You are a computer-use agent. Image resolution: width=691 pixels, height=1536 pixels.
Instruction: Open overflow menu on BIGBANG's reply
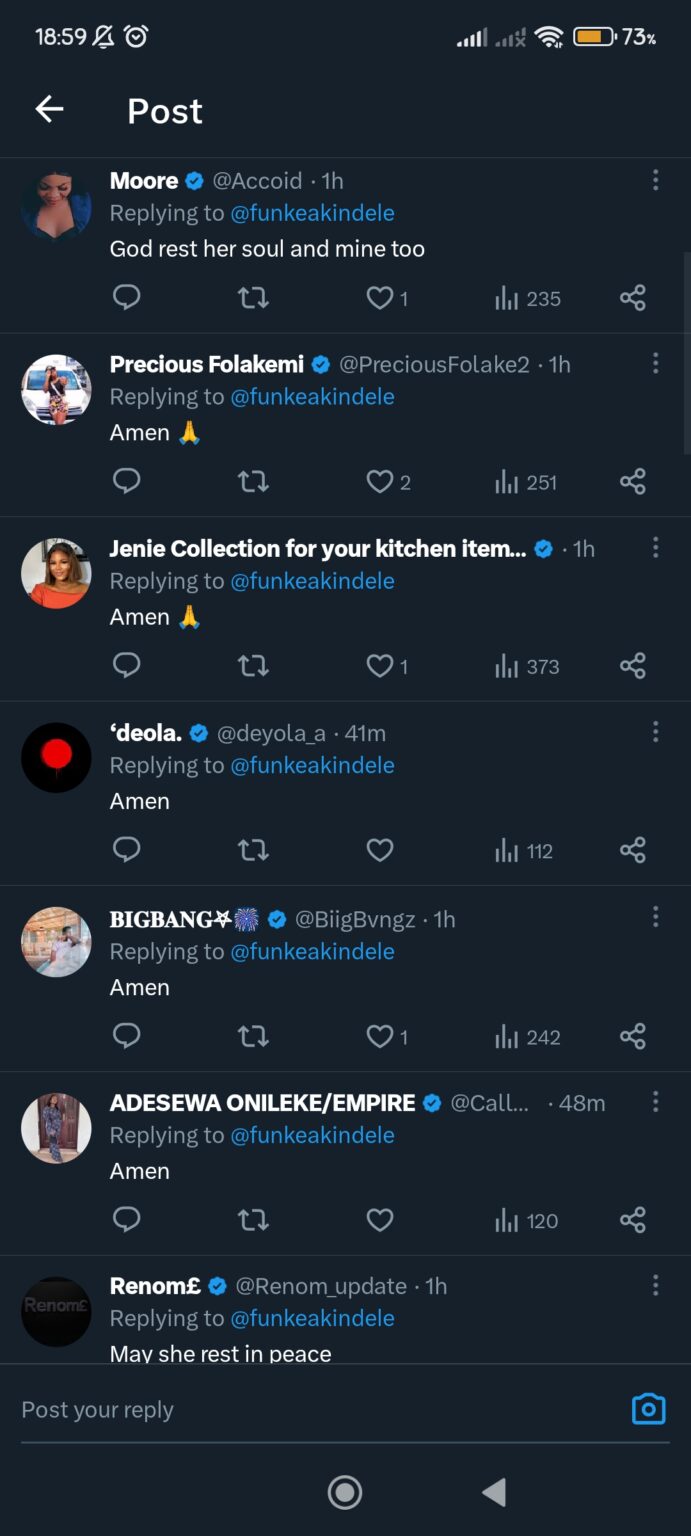655,917
